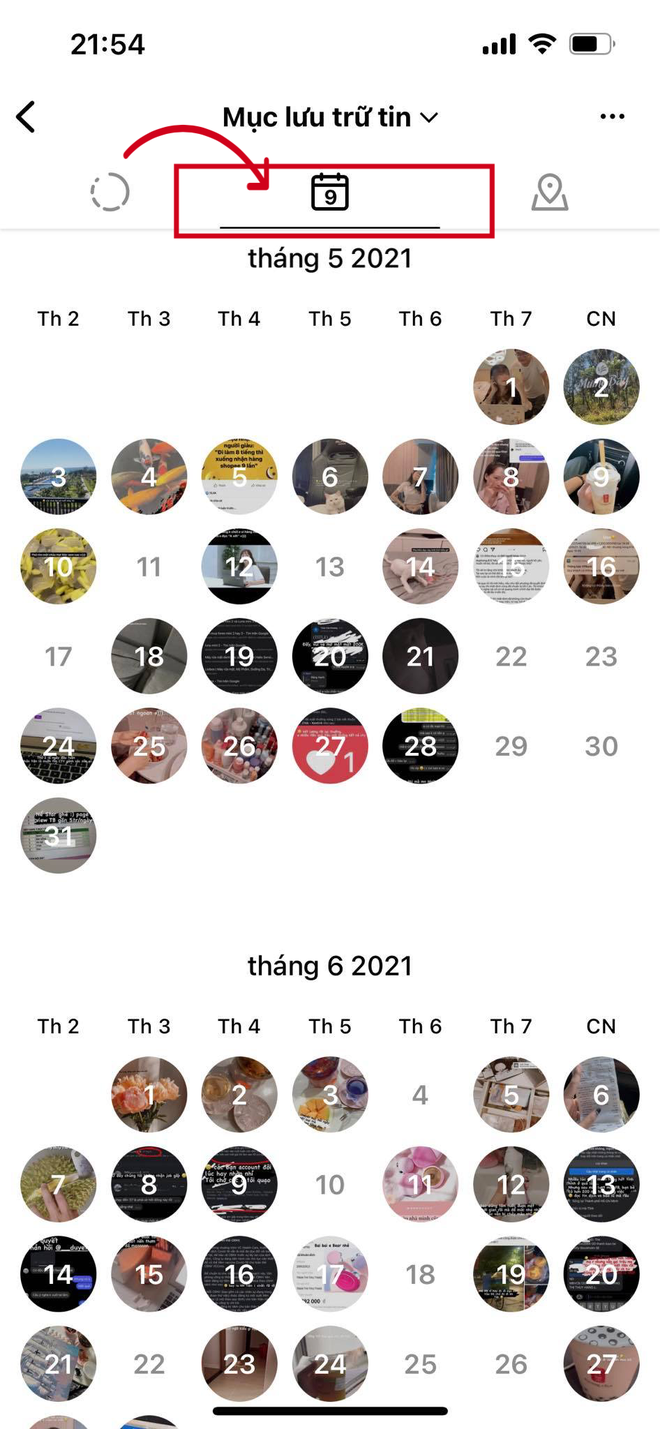Open the story from 21 tháng 5
The width and height of the screenshot is (660, 1429).
pos(420,656)
